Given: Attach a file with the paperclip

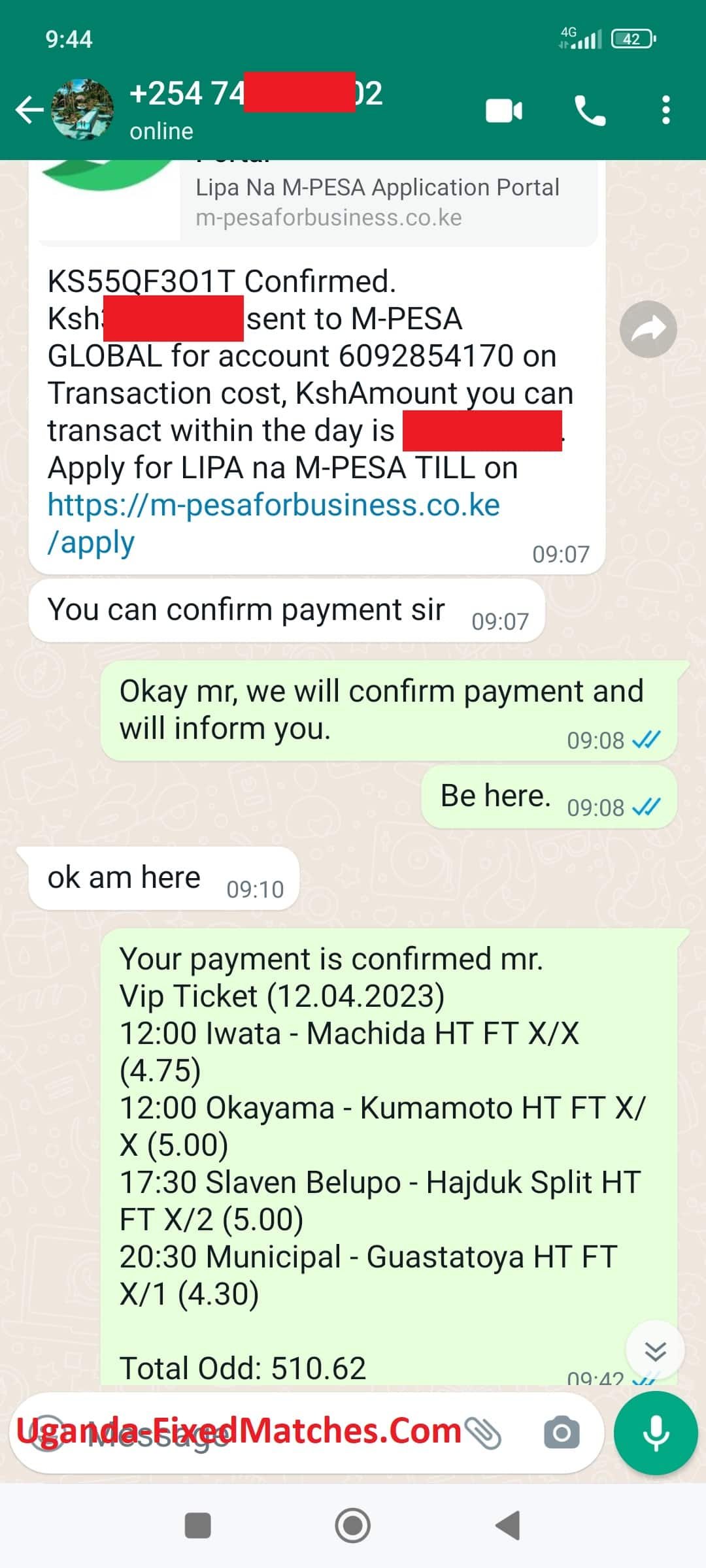Looking at the screenshot, I should [485, 1433].
